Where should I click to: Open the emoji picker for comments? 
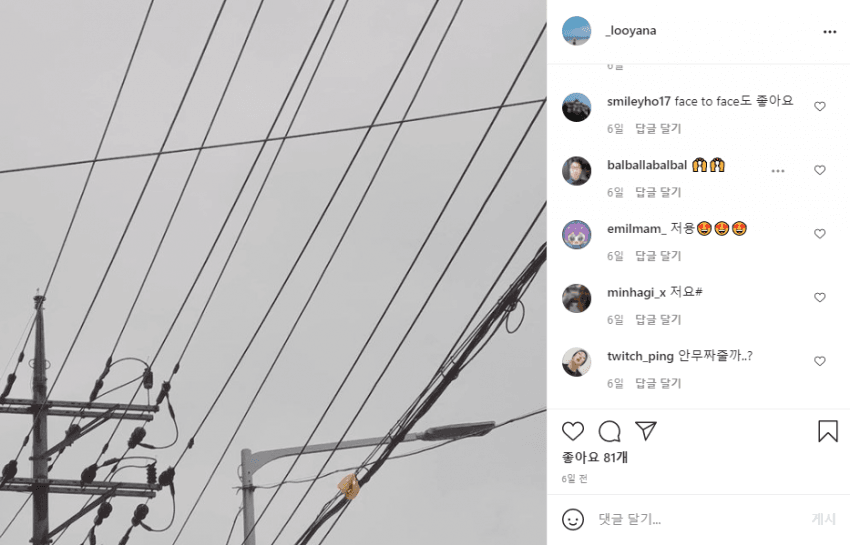pos(573,519)
